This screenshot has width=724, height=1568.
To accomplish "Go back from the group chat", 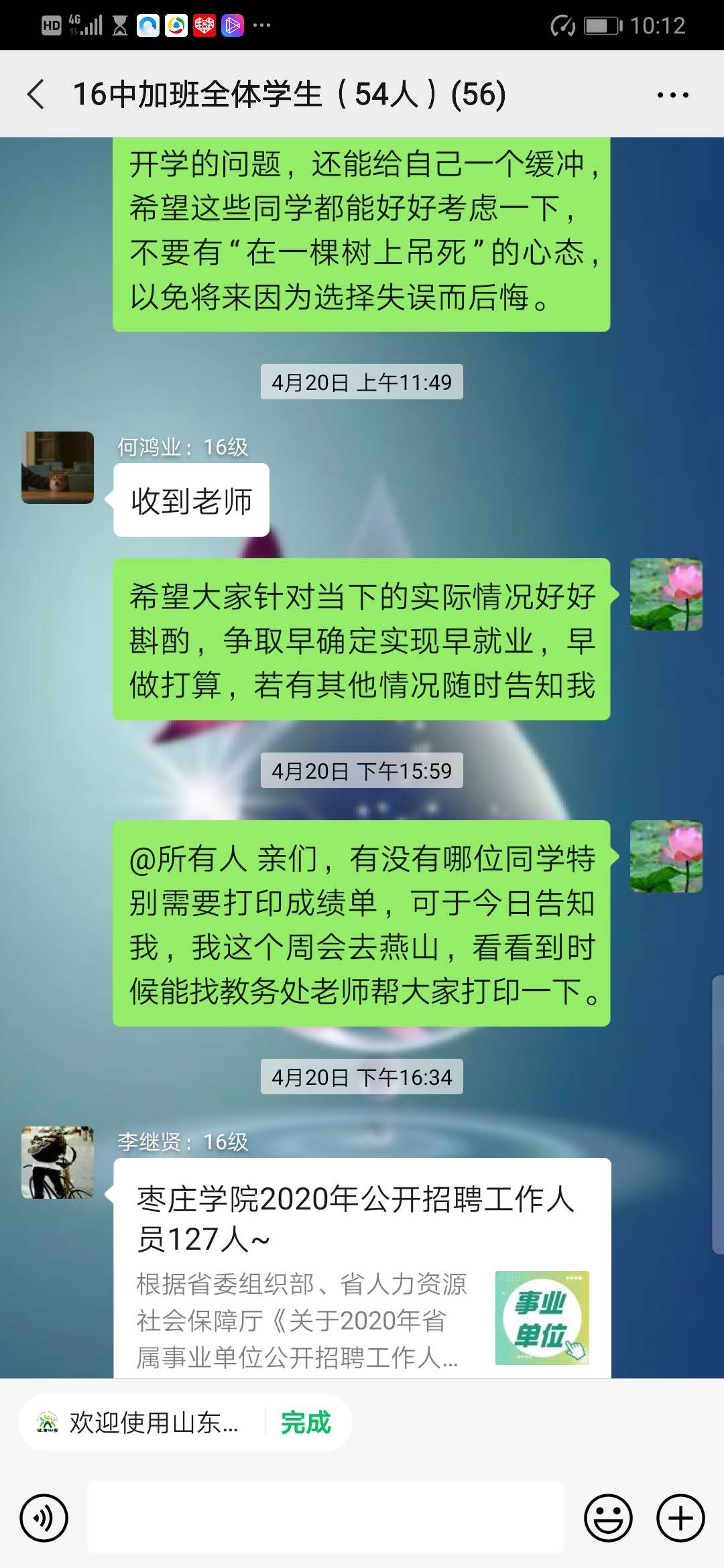I will click(x=37, y=94).
